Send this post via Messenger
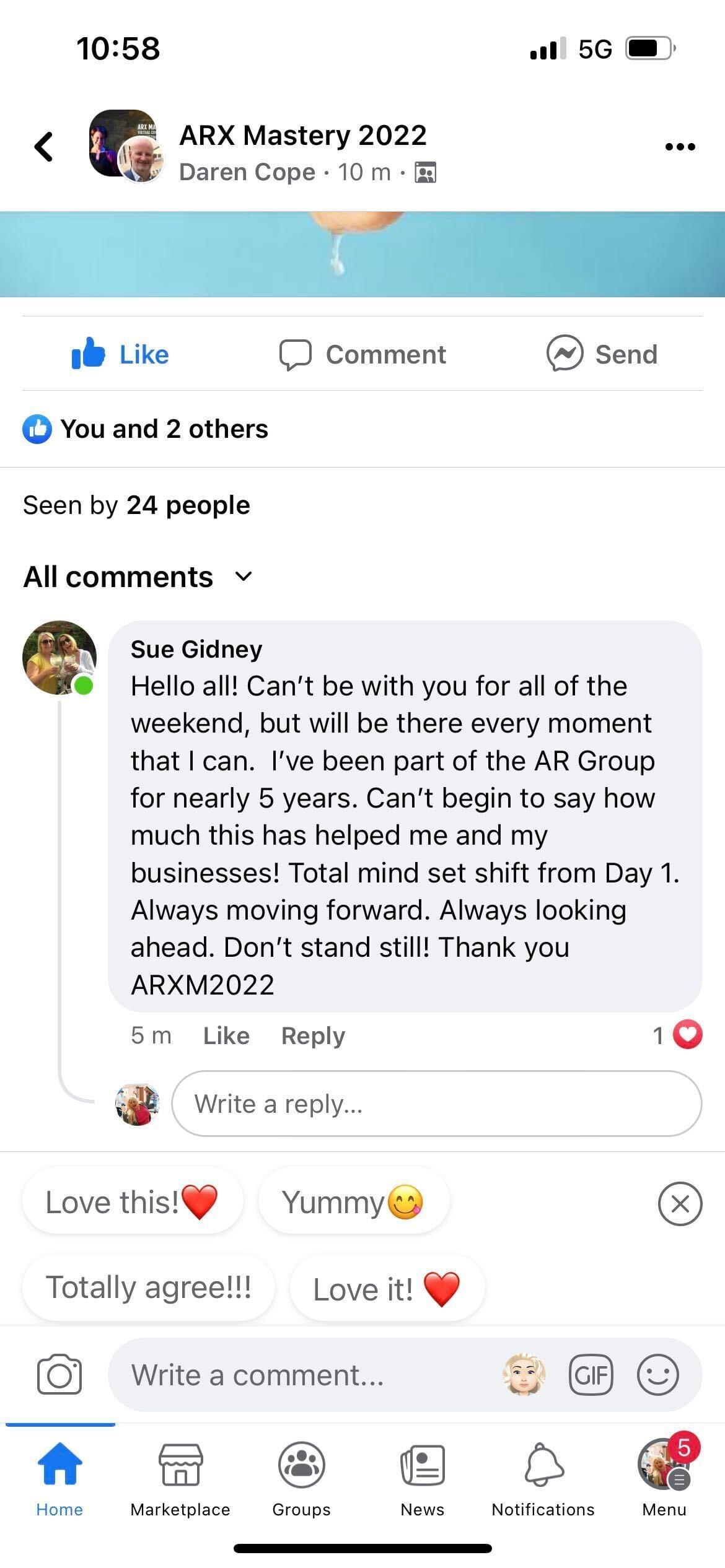The image size is (725, 1568). click(602, 354)
